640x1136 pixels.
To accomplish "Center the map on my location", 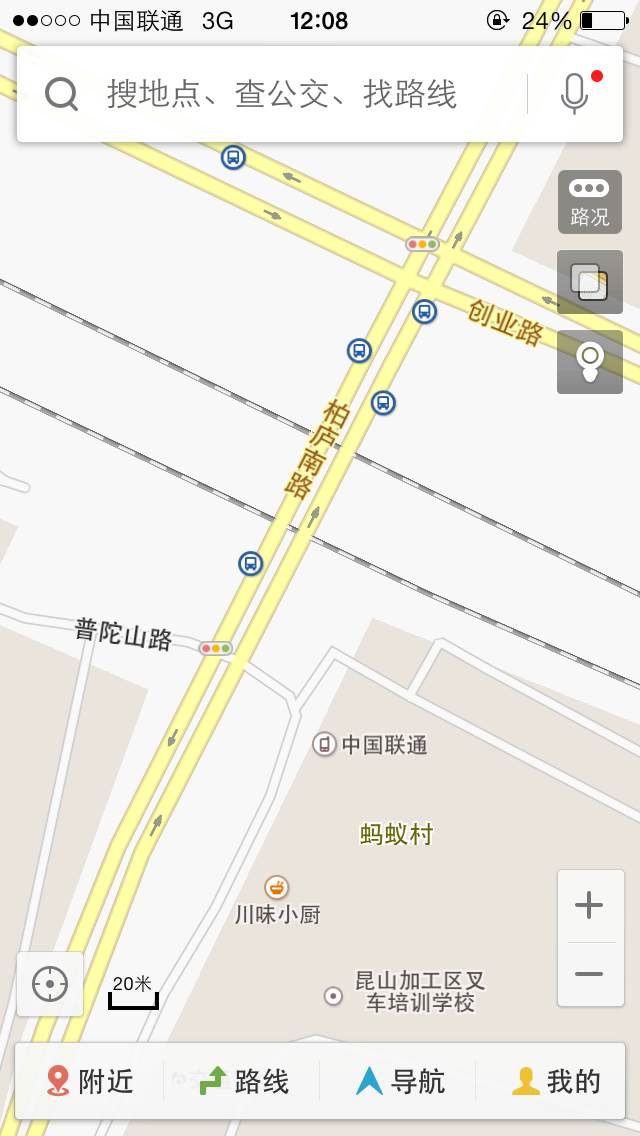I will coord(50,985).
